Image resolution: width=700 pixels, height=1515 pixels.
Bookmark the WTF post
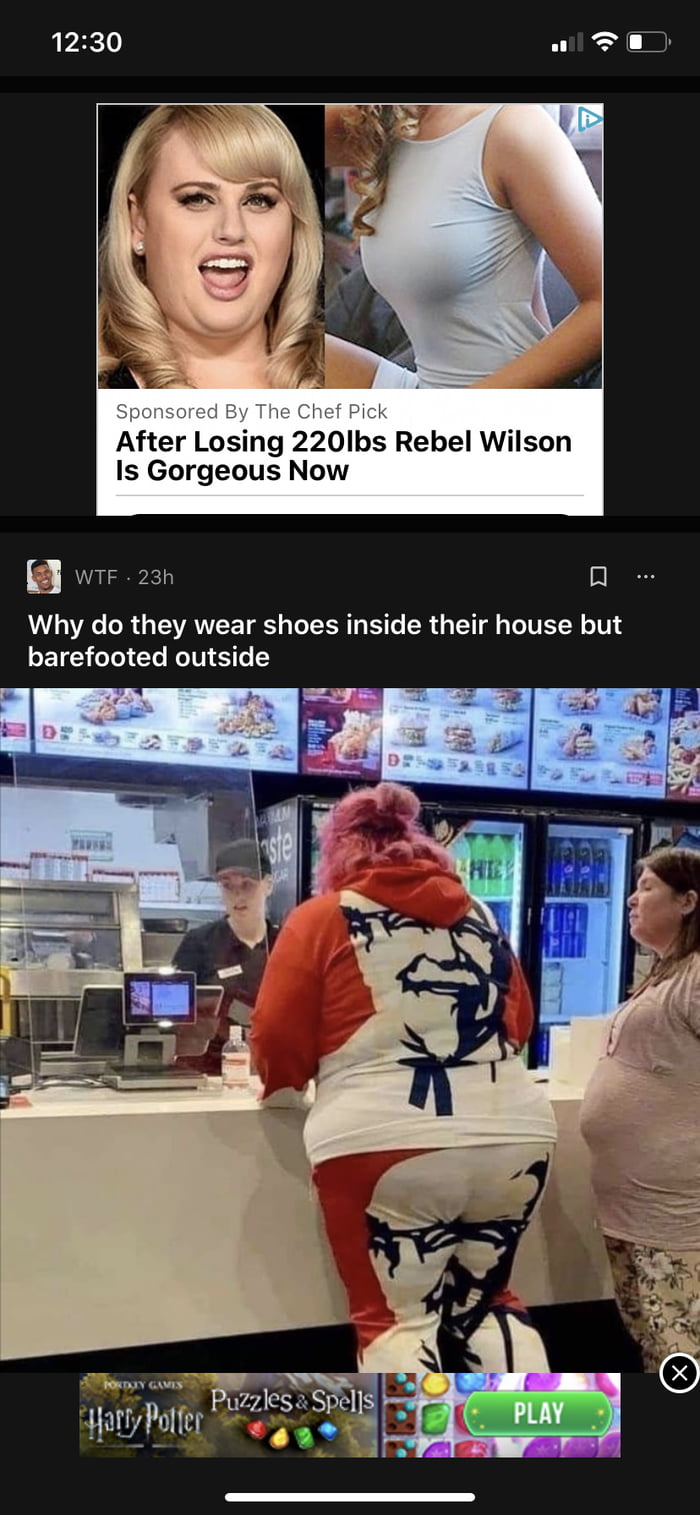(x=598, y=576)
